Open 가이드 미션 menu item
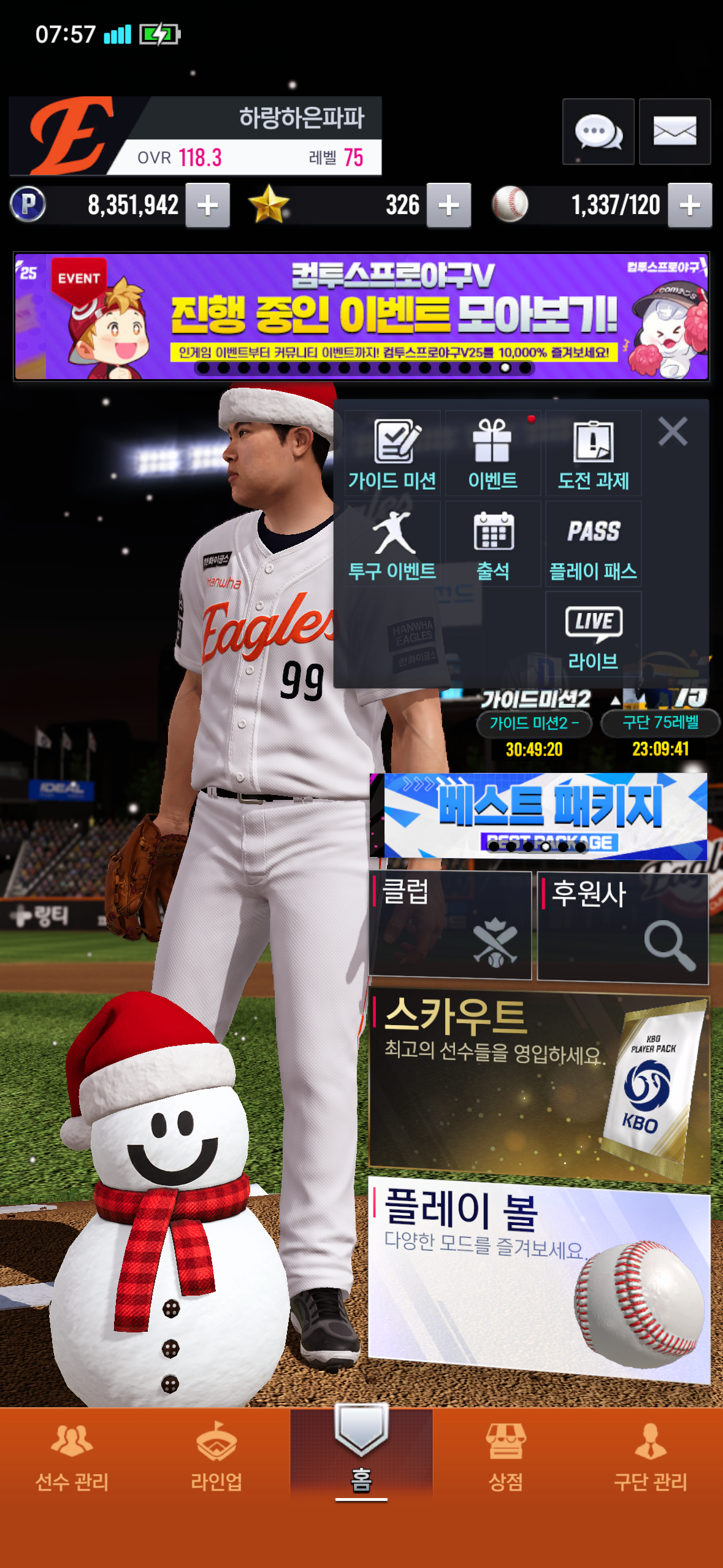723x1568 pixels. (392, 454)
